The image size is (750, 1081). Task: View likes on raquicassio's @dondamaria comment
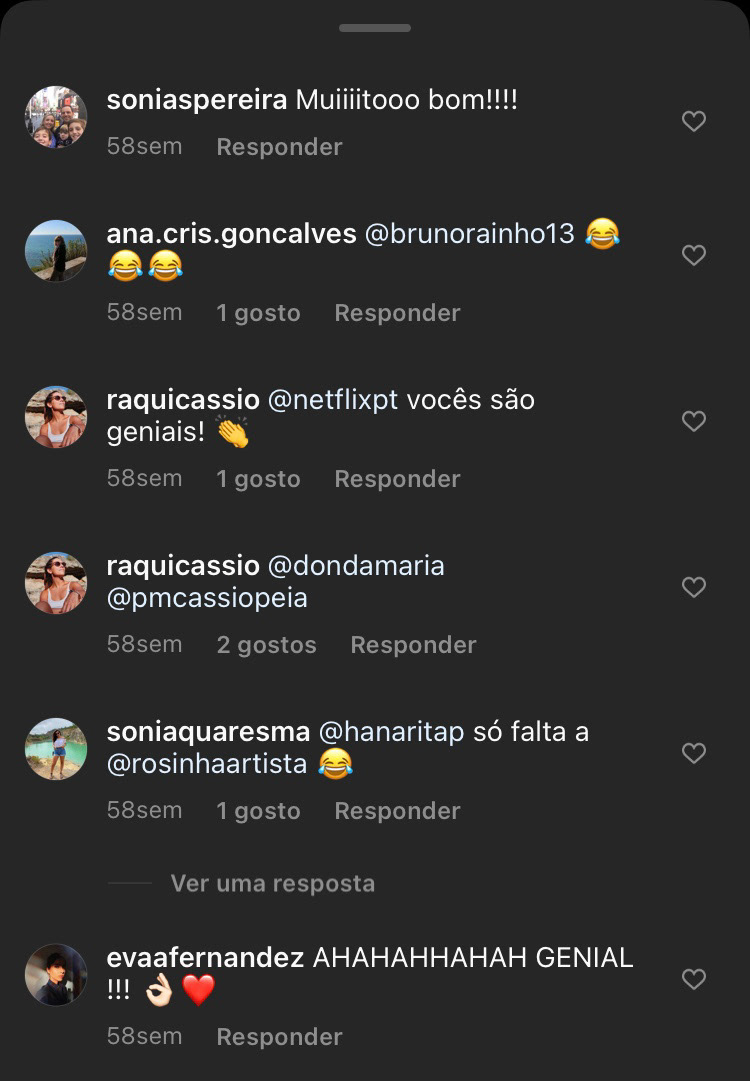click(266, 645)
